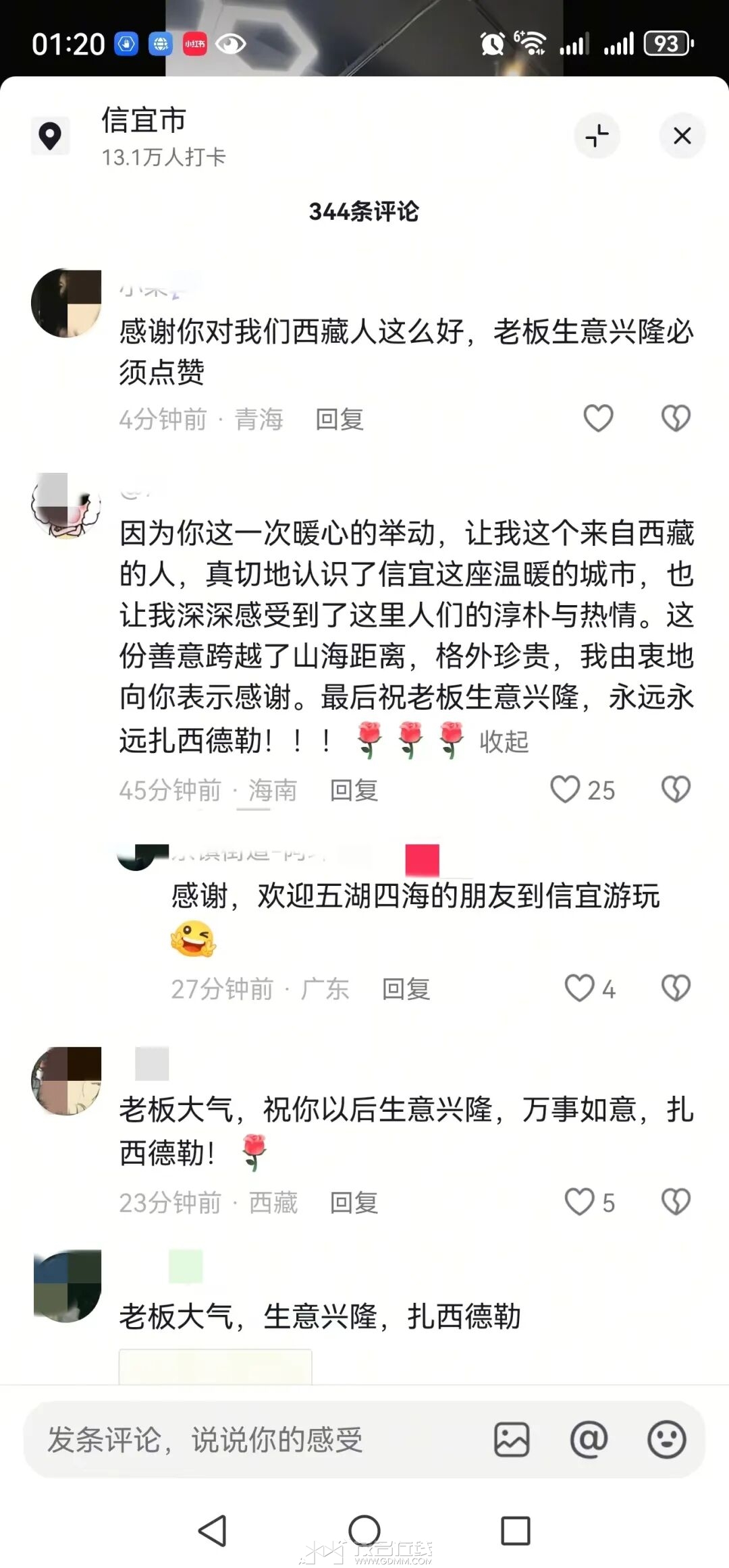Reply to the 广东 reply
The image size is (729, 1568).
(406, 989)
